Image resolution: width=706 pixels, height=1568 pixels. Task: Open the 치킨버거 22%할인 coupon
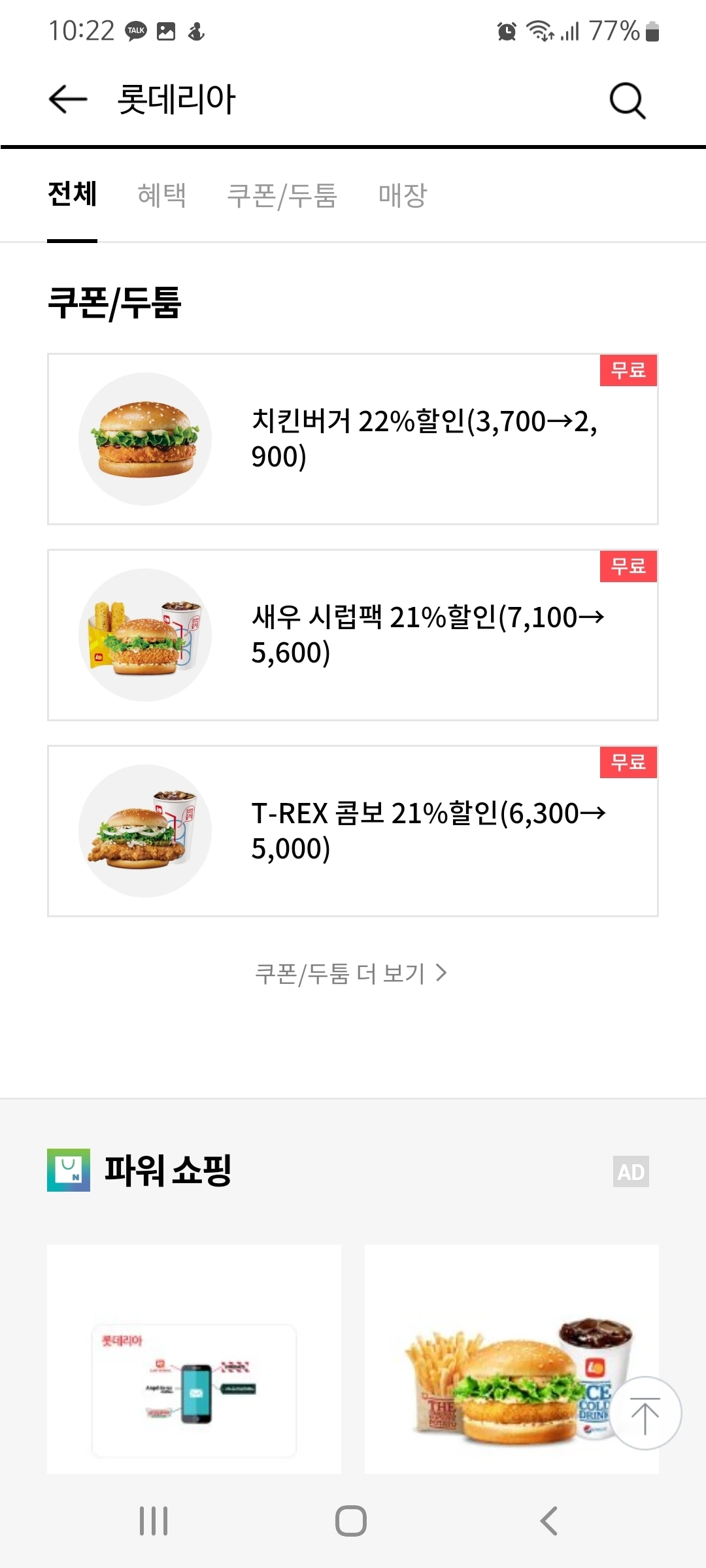pyautogui.click(x=353, y=439)
